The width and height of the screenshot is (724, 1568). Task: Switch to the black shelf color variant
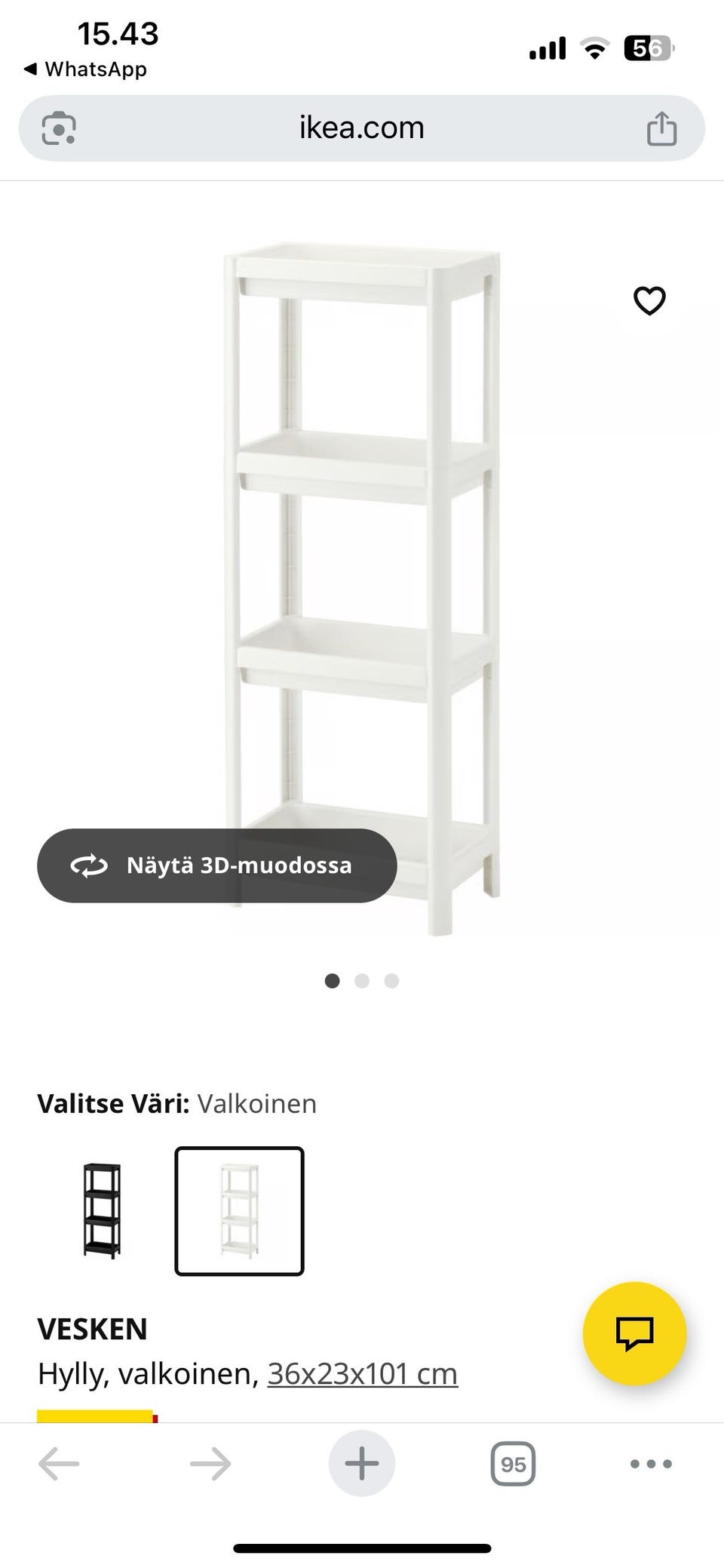click(103, 1210)
